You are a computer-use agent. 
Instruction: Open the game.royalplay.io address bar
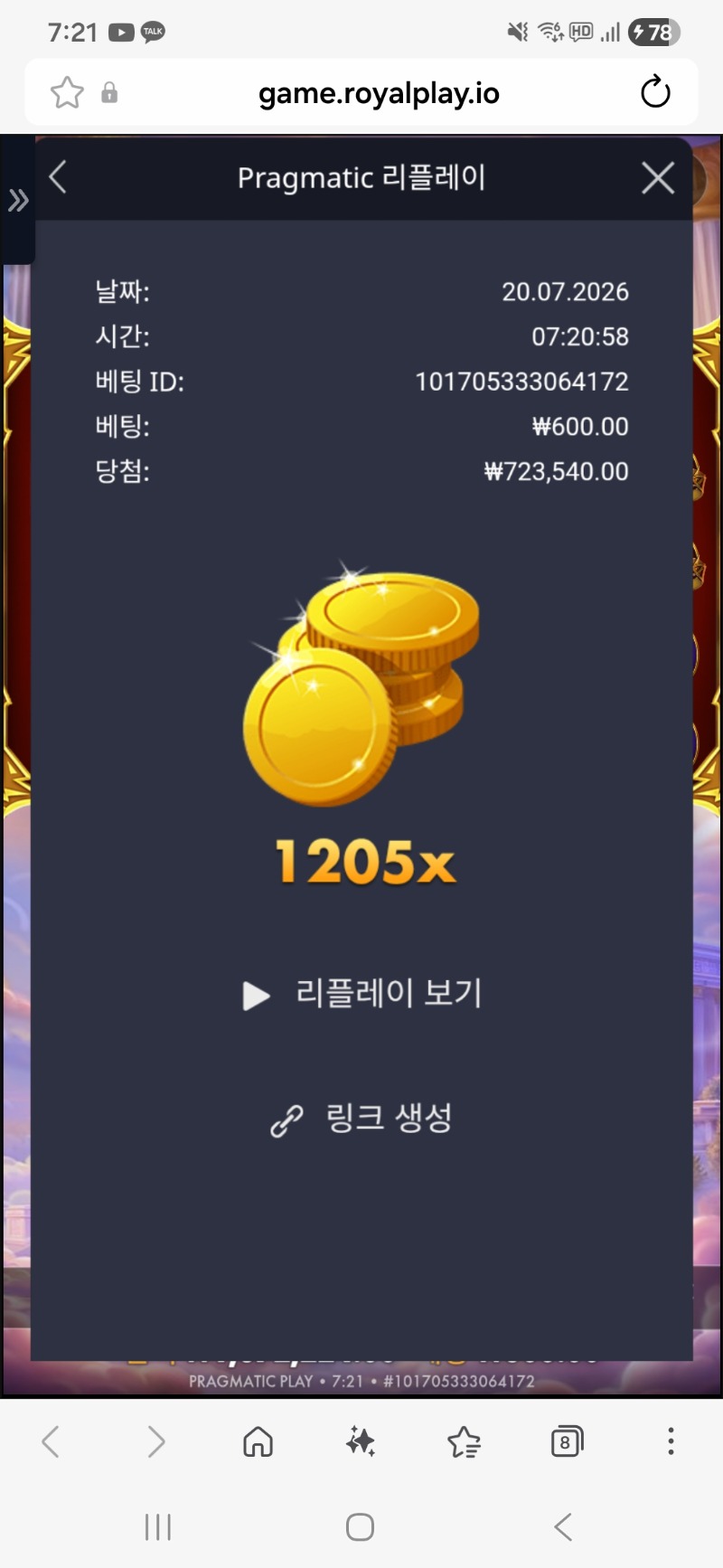pos(379,93)
